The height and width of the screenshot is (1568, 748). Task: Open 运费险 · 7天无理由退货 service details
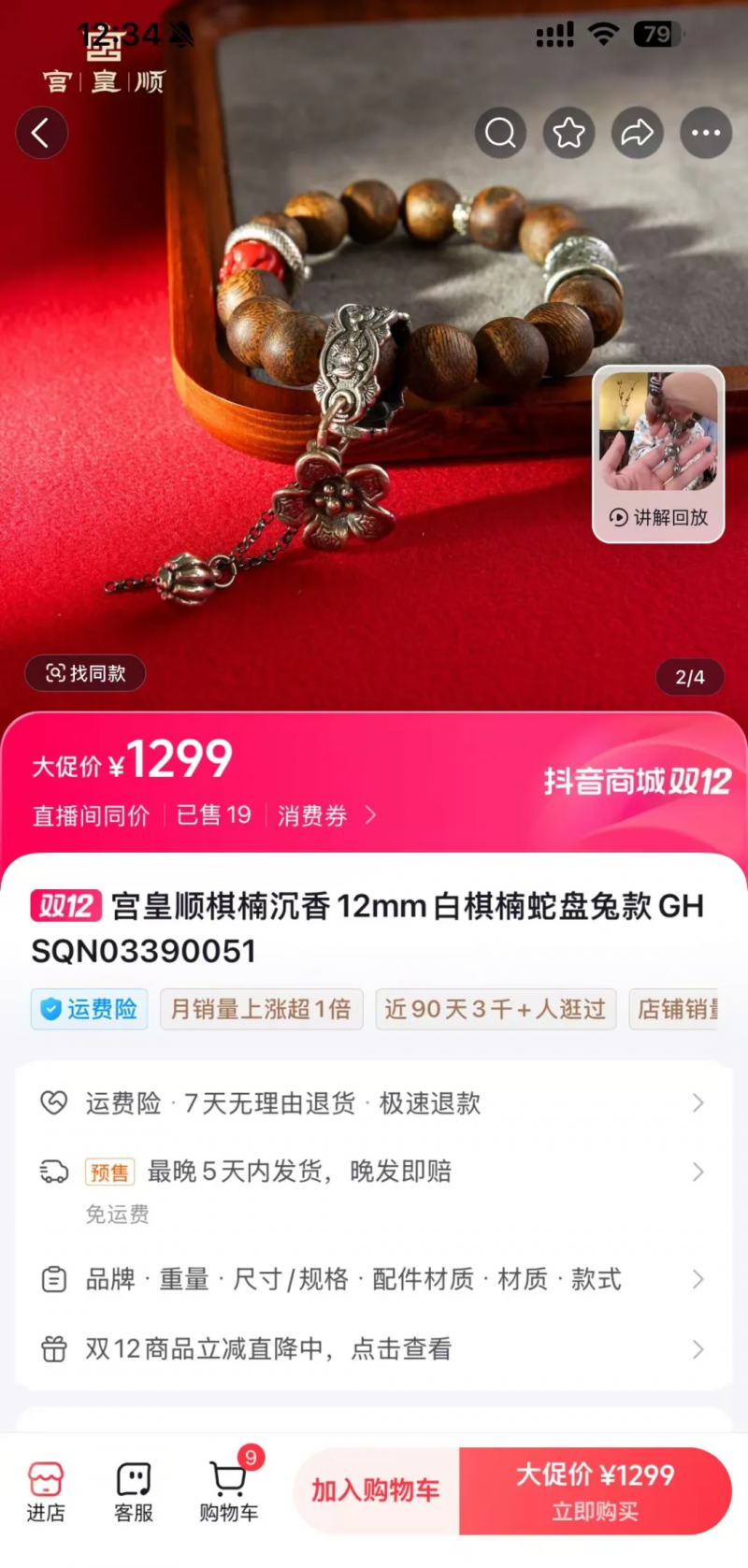[x=374, y=1103]
